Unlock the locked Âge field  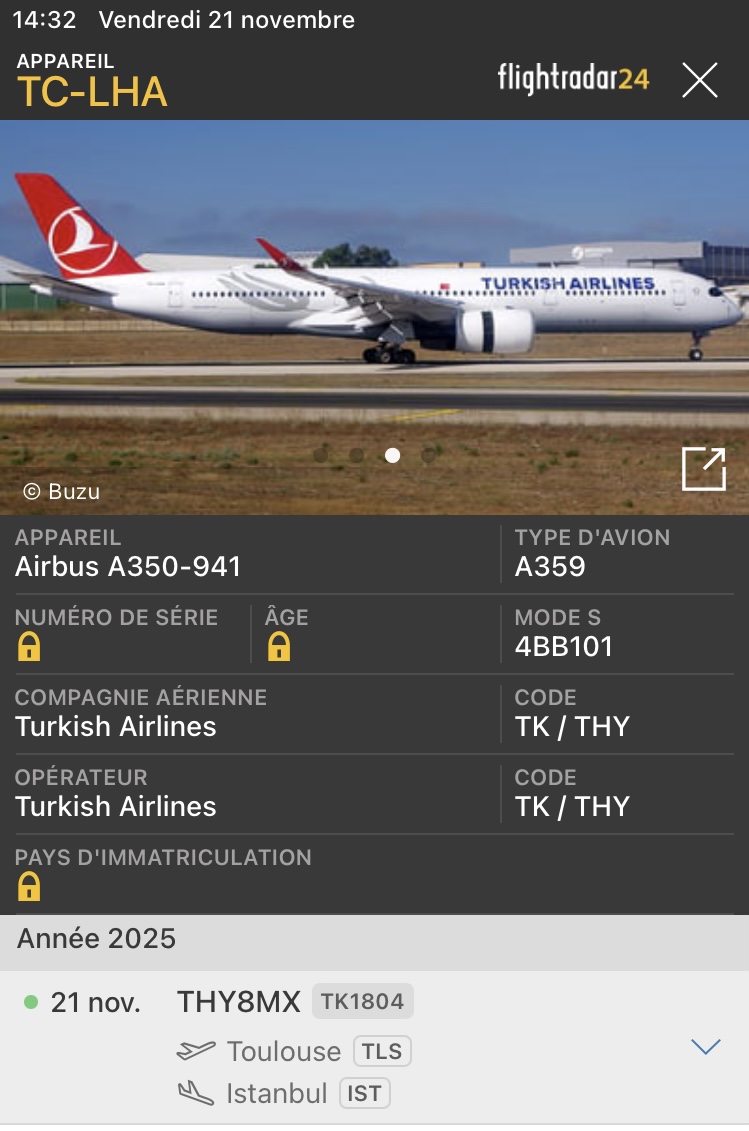(x=279, y=647)
